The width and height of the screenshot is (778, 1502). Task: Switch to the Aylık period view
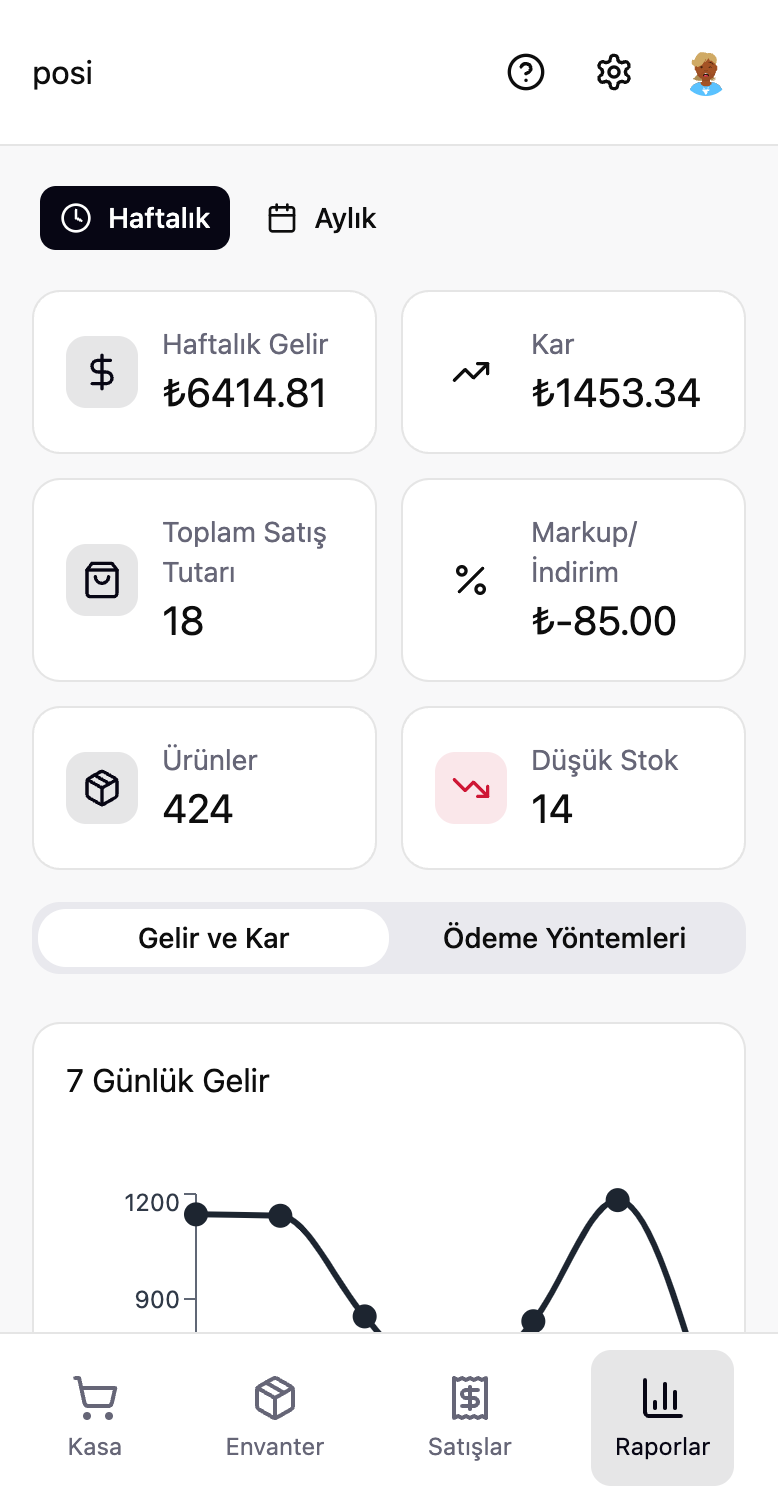tap(320, 218)
